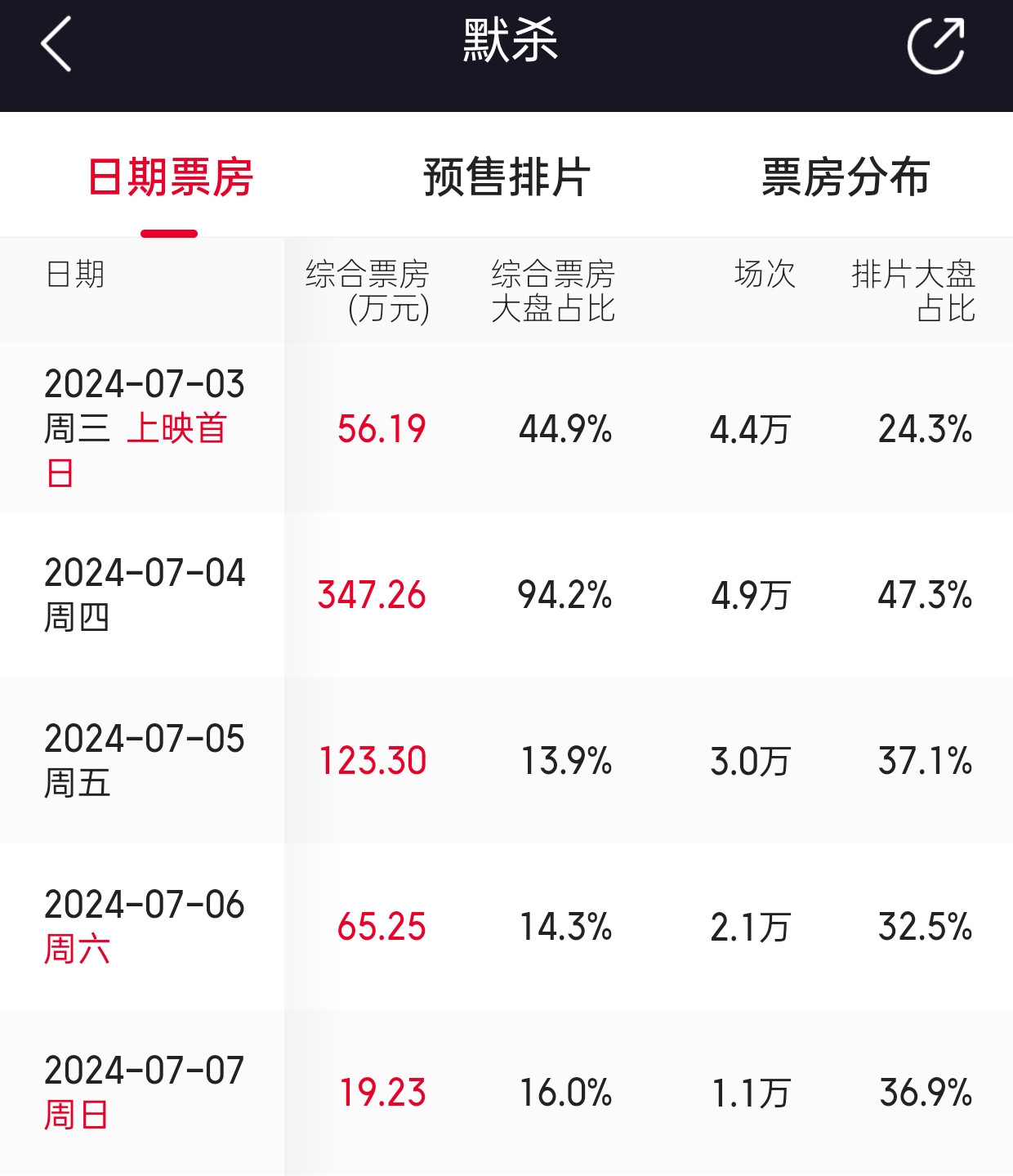Switch to the 预售排片 tab
Viewport: 1013px width, 1176px height.
click(x=506, y=177)
